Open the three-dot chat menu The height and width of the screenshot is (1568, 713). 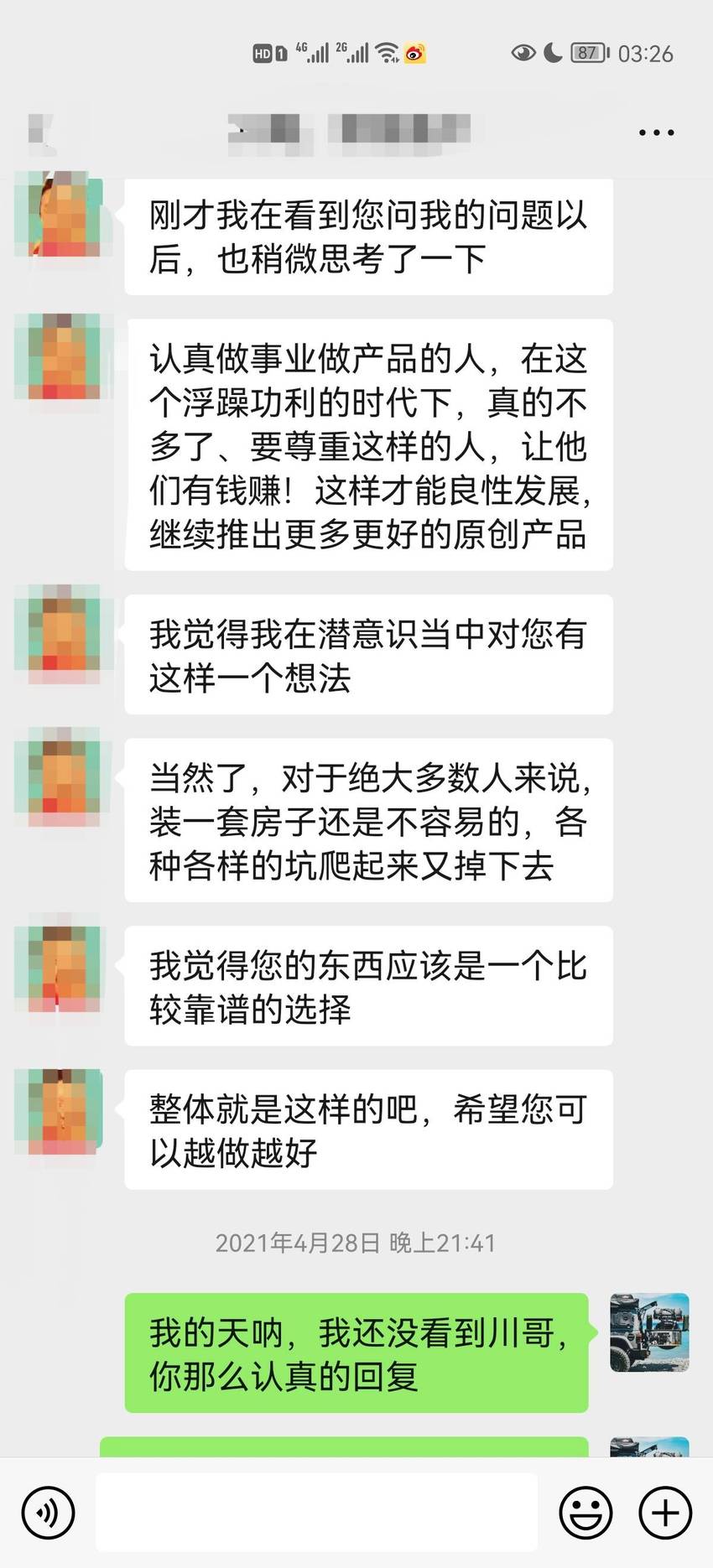coord(656,132)
